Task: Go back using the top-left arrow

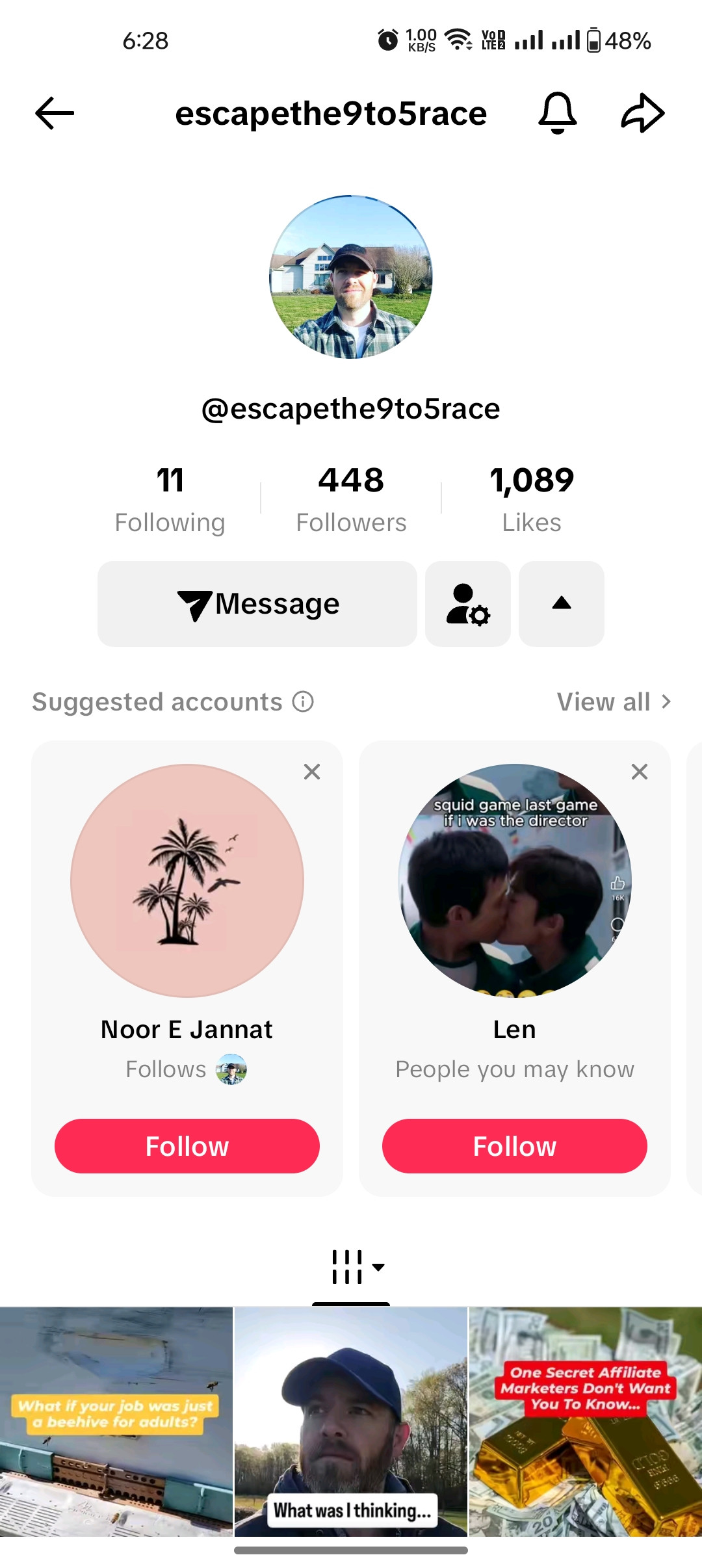Action: (55, 113)
